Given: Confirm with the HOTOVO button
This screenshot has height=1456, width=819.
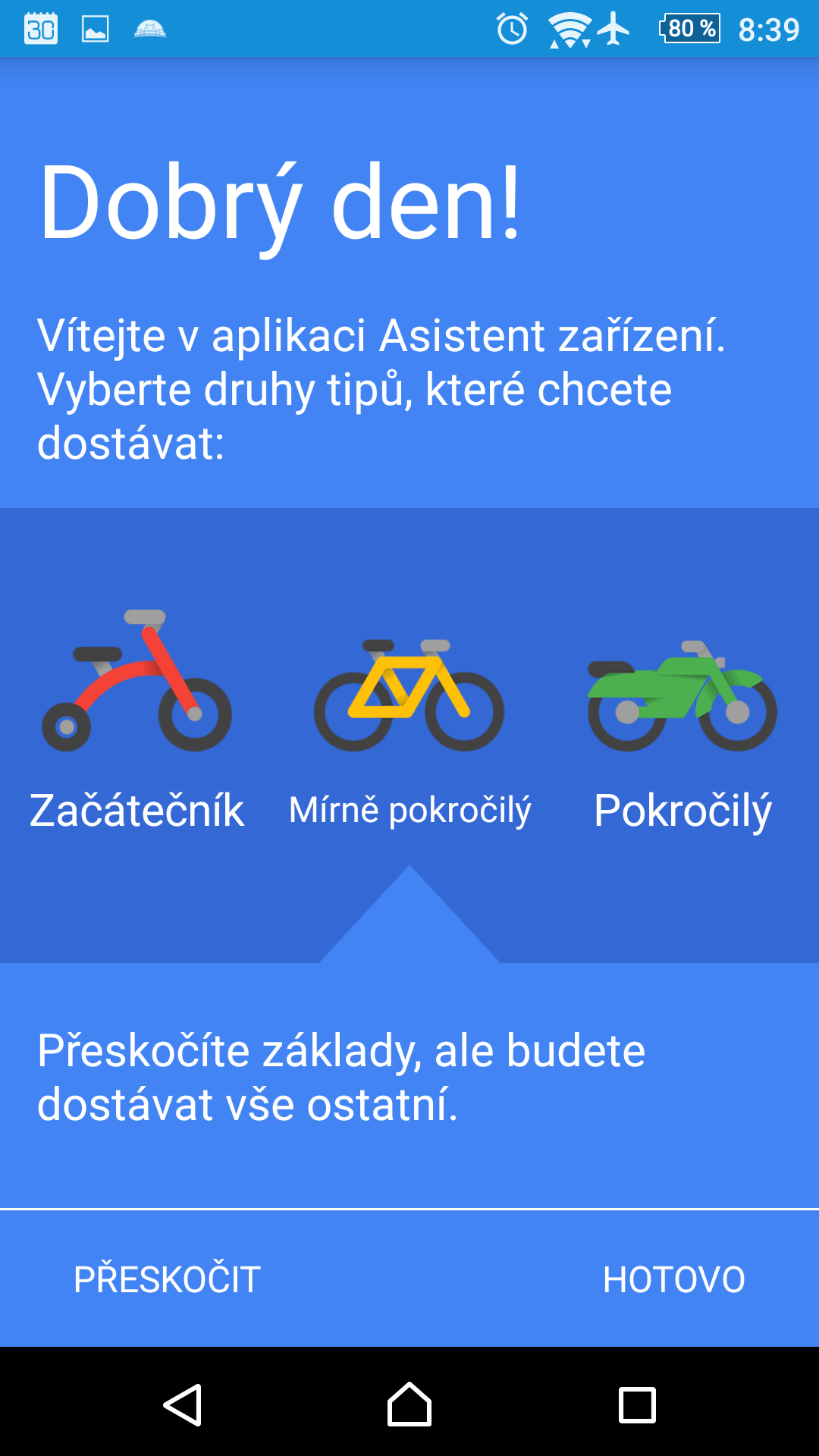Looking at the screenshot, I should pos(673,1279).
